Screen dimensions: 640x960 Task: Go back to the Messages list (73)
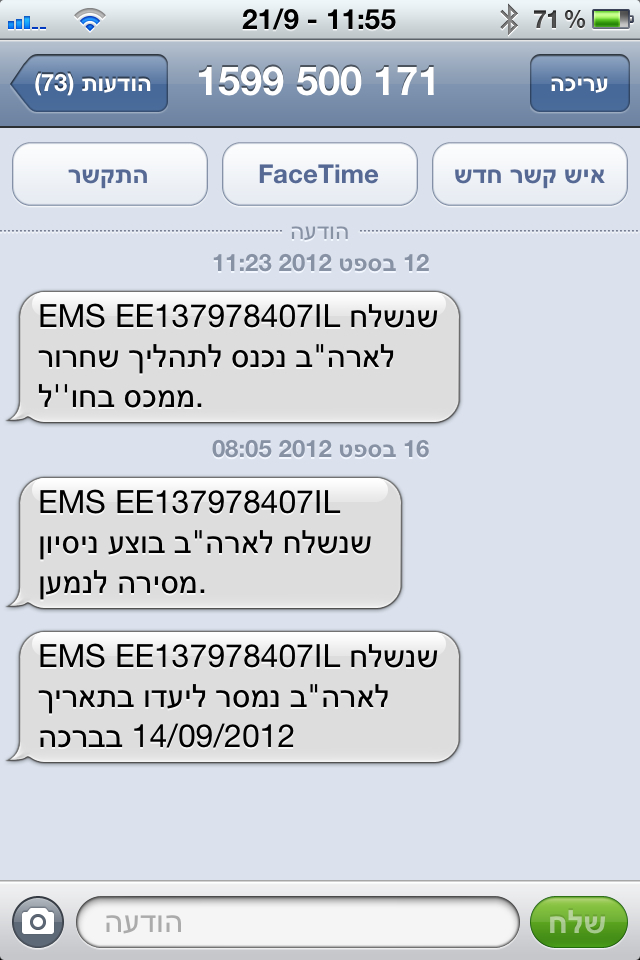[x=90, y=84]
